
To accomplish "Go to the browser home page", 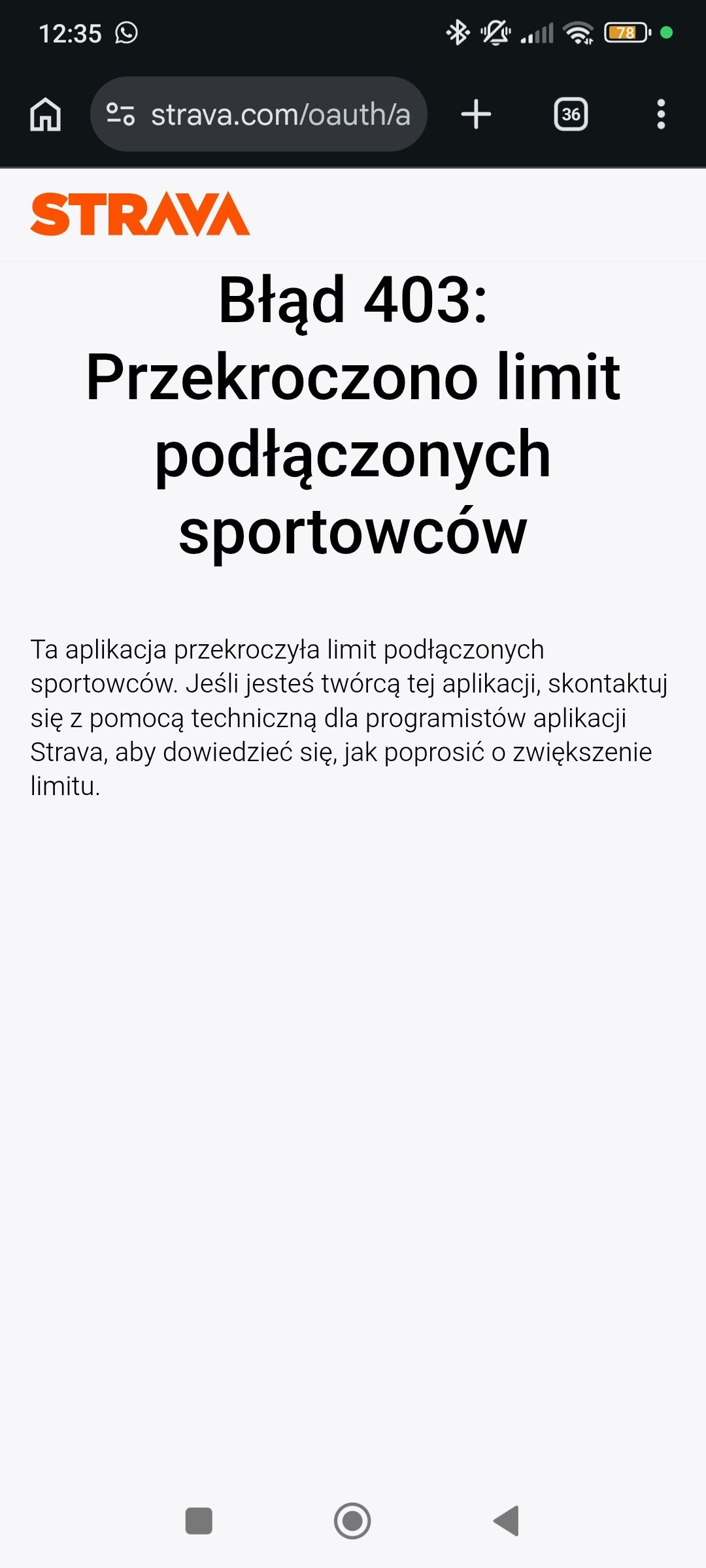I will coord(46,114).
